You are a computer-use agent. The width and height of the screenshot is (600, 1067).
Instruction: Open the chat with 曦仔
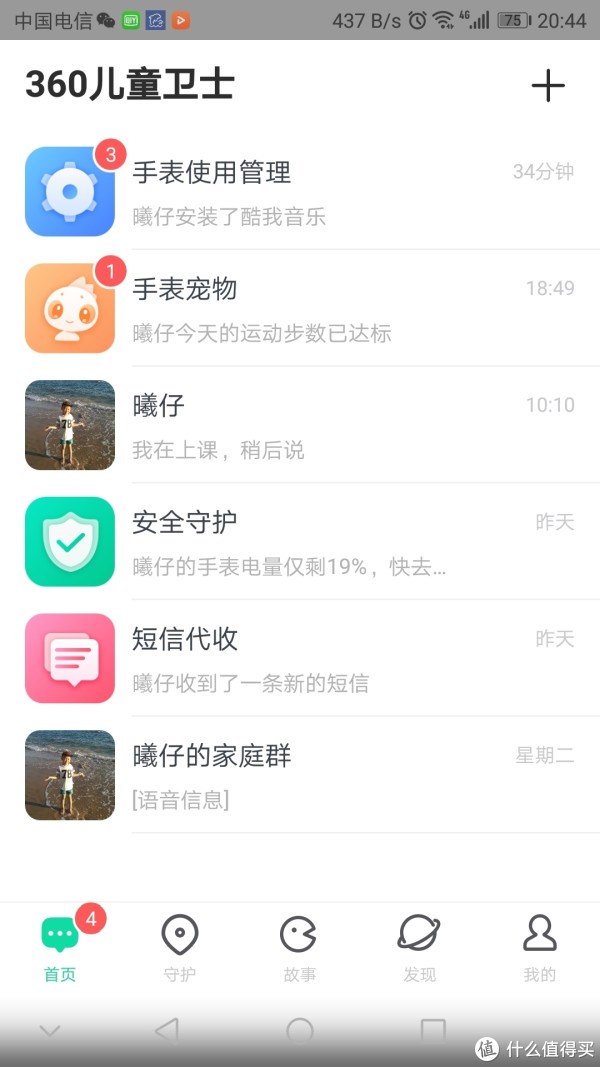(x=300, y=425)
